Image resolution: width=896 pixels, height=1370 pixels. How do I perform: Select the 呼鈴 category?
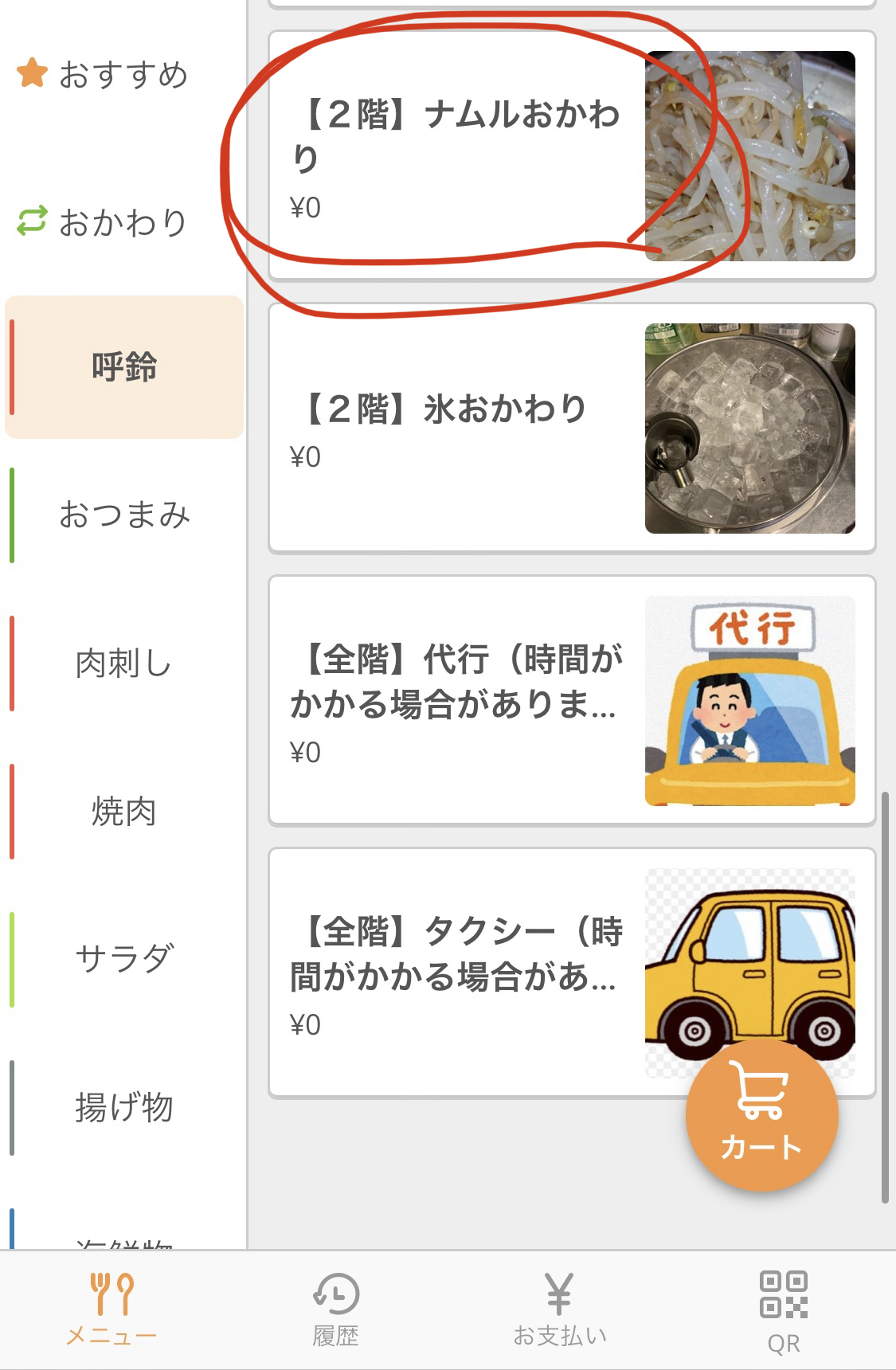[124, 367]
